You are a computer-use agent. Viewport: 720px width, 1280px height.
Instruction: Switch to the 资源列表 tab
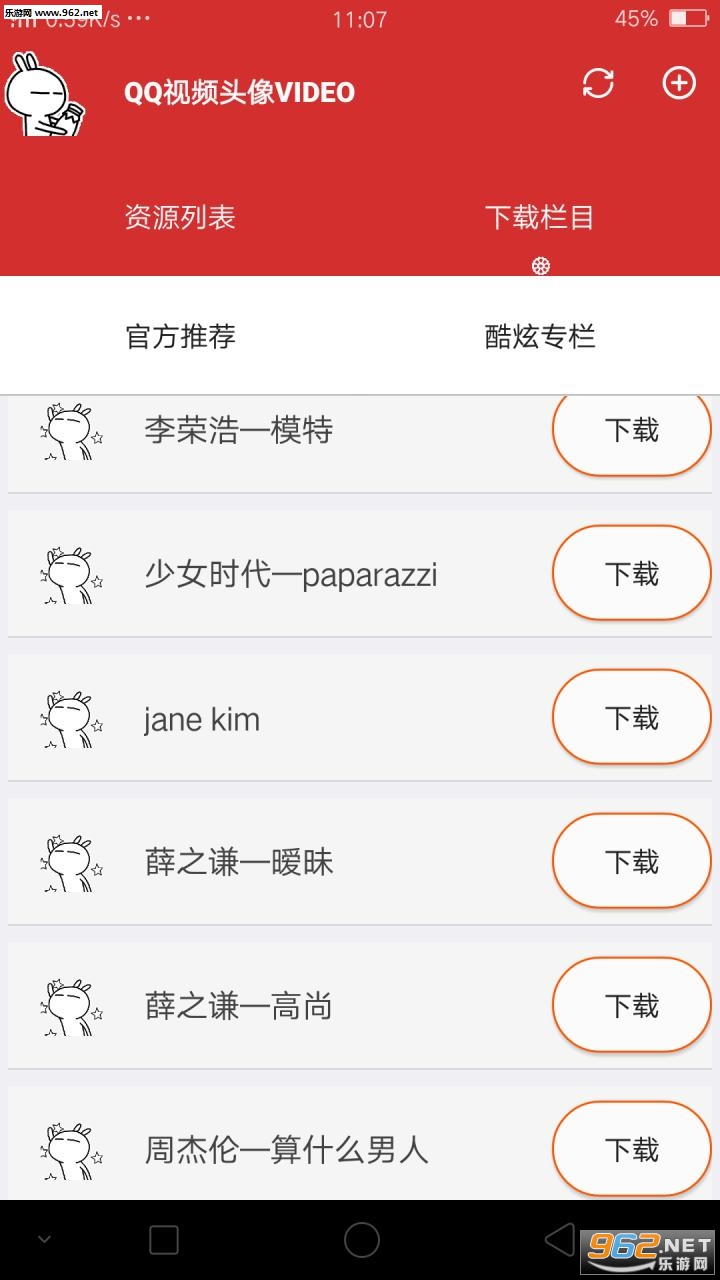point(180,217)
